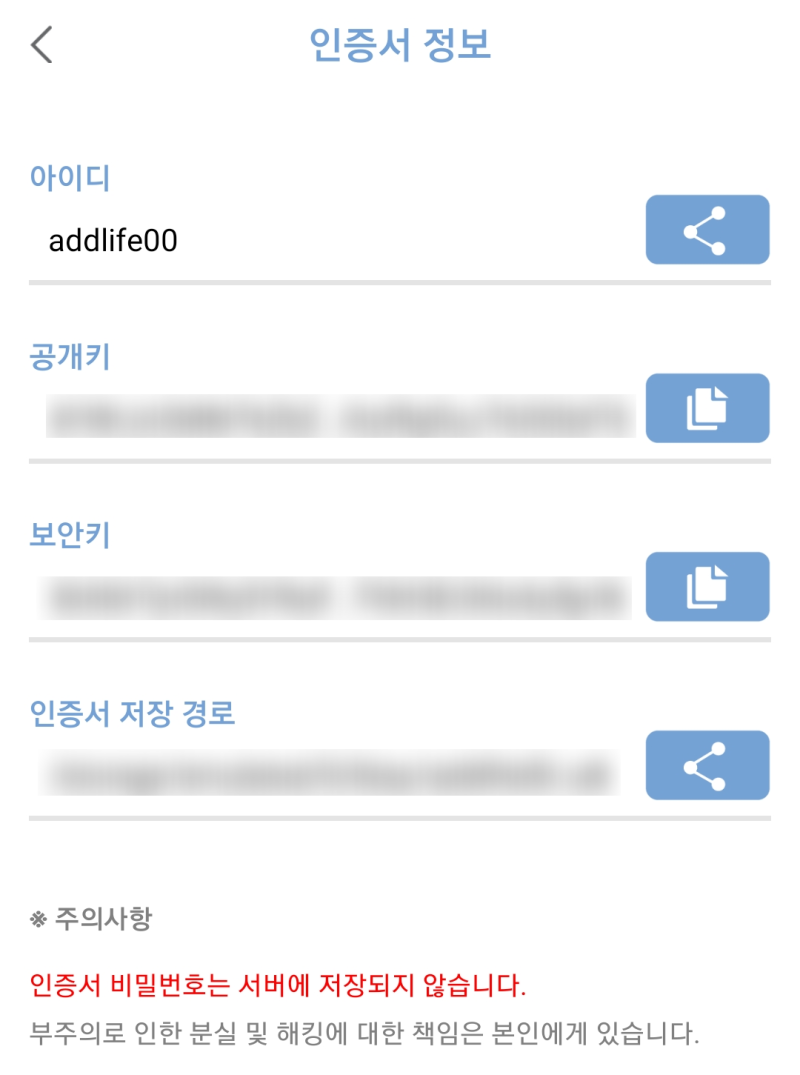Screen dimensions: 800x1075
Task: Select the copy icon beside 공개키
Action: click(x=707, y=407)
